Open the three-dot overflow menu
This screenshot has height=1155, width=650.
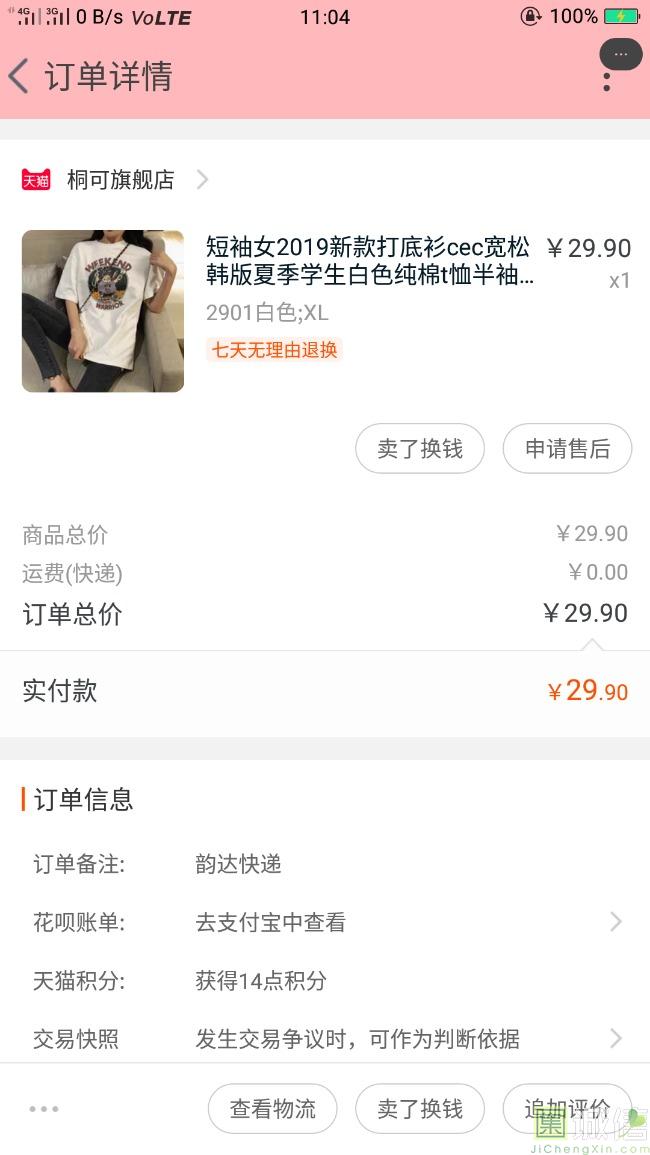coord(607,79)
